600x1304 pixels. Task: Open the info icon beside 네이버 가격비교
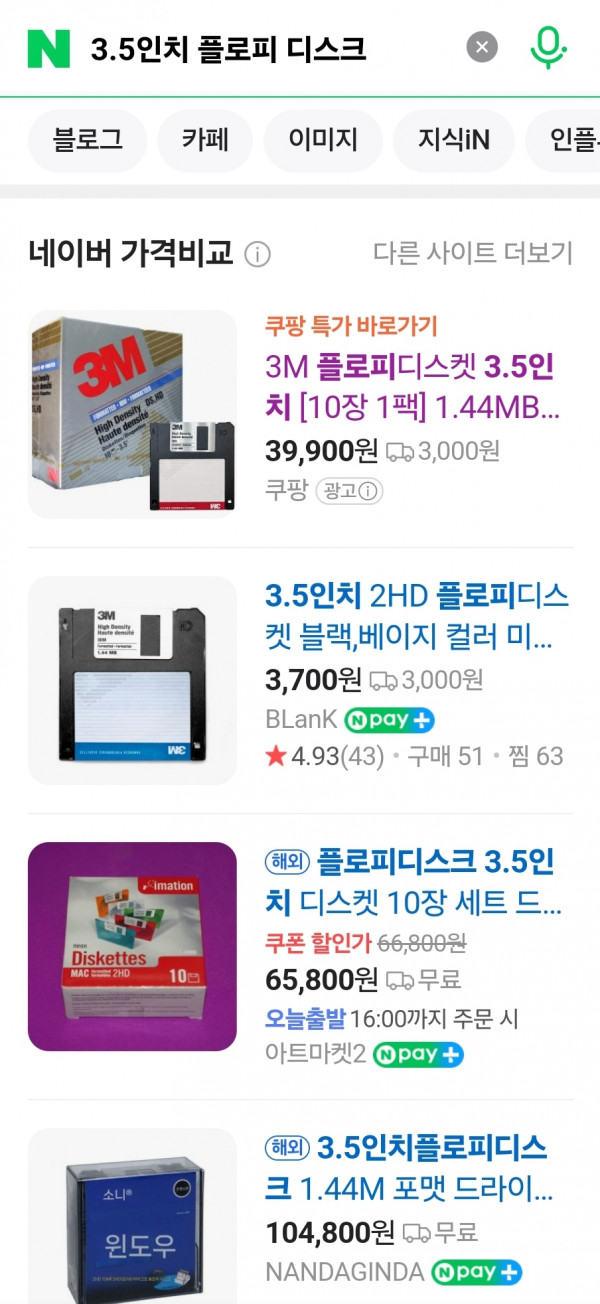257,255
